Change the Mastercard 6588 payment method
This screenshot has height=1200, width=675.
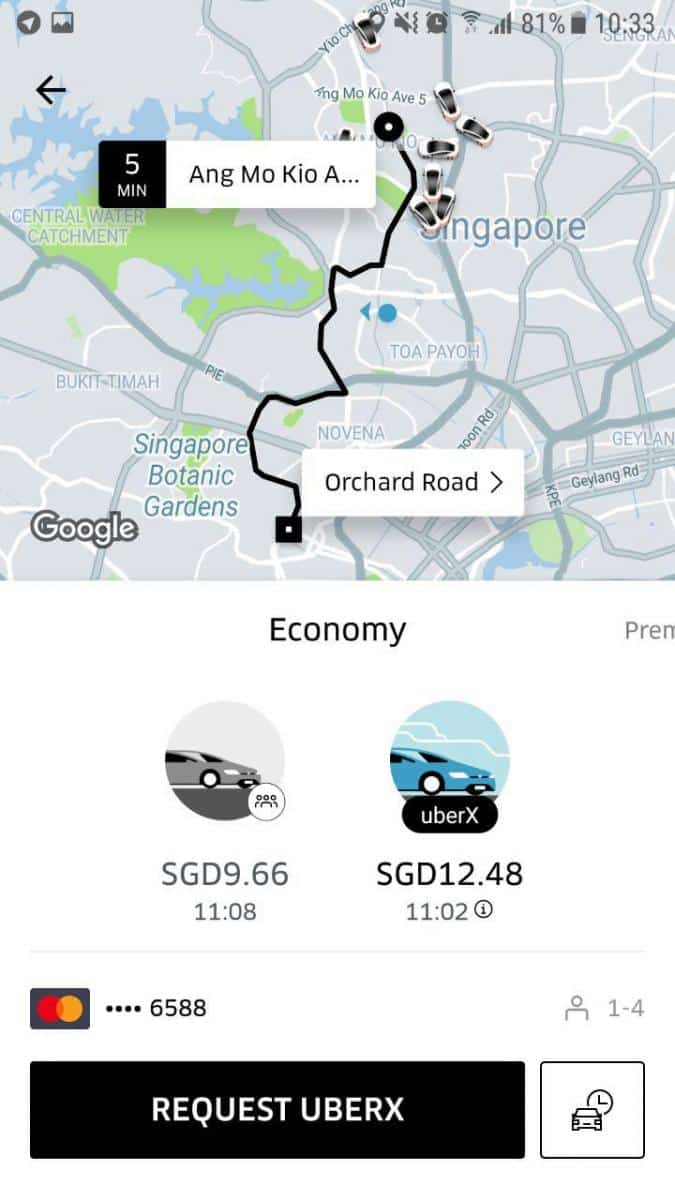120,1008
